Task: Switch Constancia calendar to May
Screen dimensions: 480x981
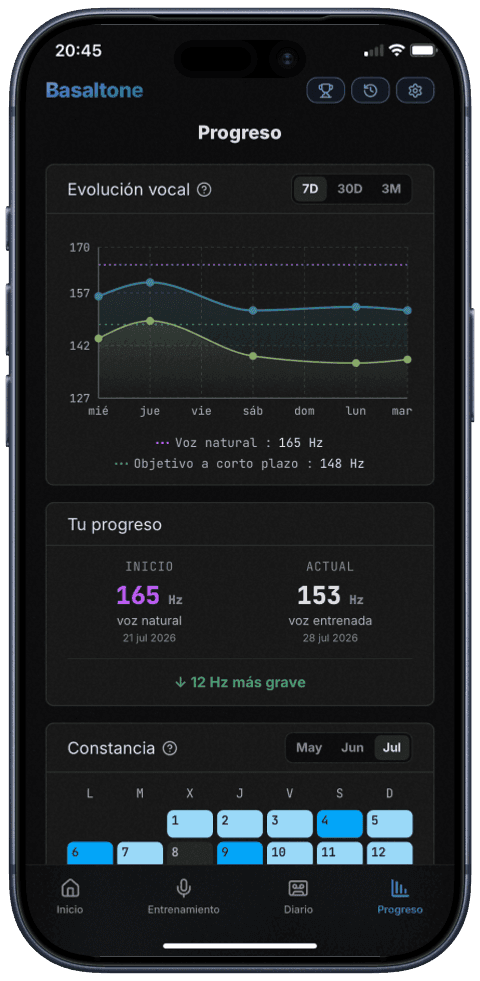Action: tap(309, 748)
